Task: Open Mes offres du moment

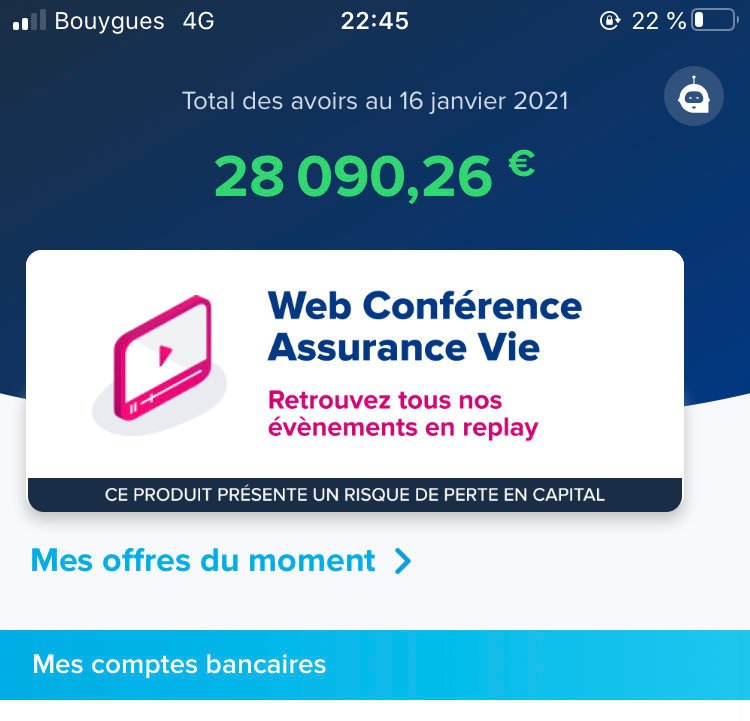Action: pos(221,560)
